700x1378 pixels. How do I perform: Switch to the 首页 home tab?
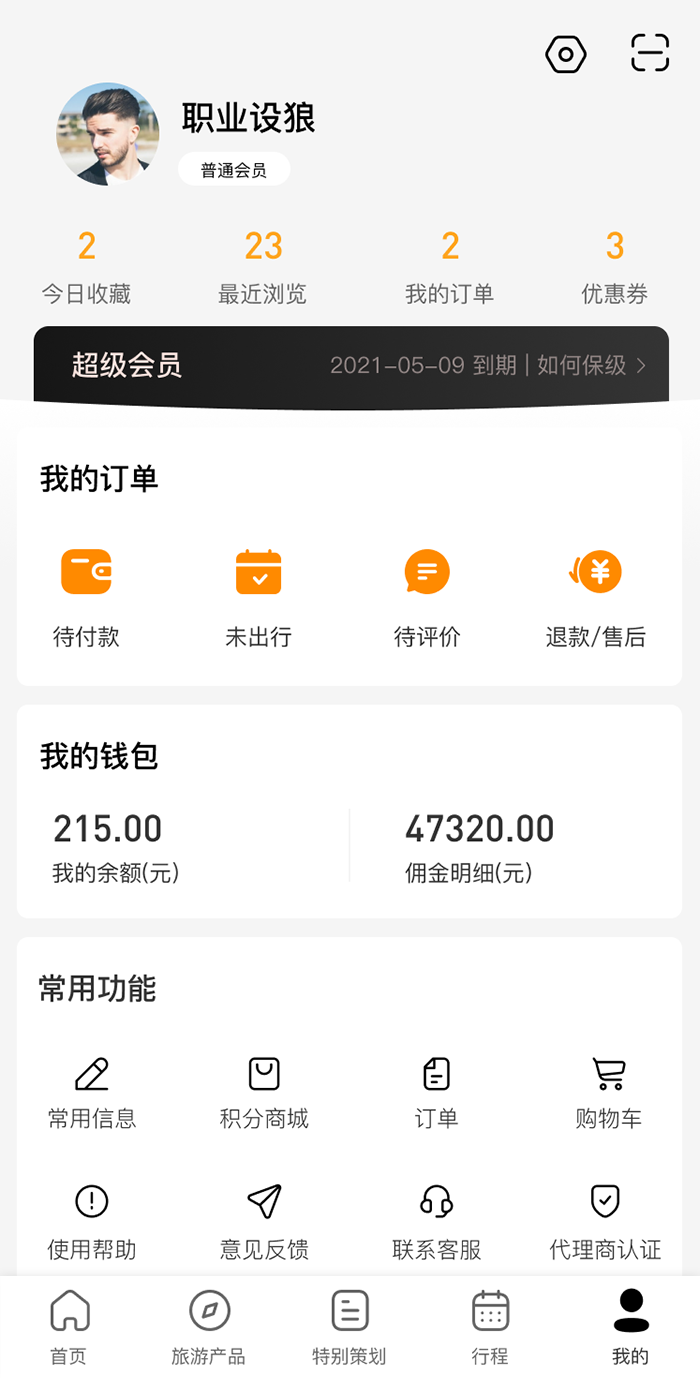pos(69,1327)
